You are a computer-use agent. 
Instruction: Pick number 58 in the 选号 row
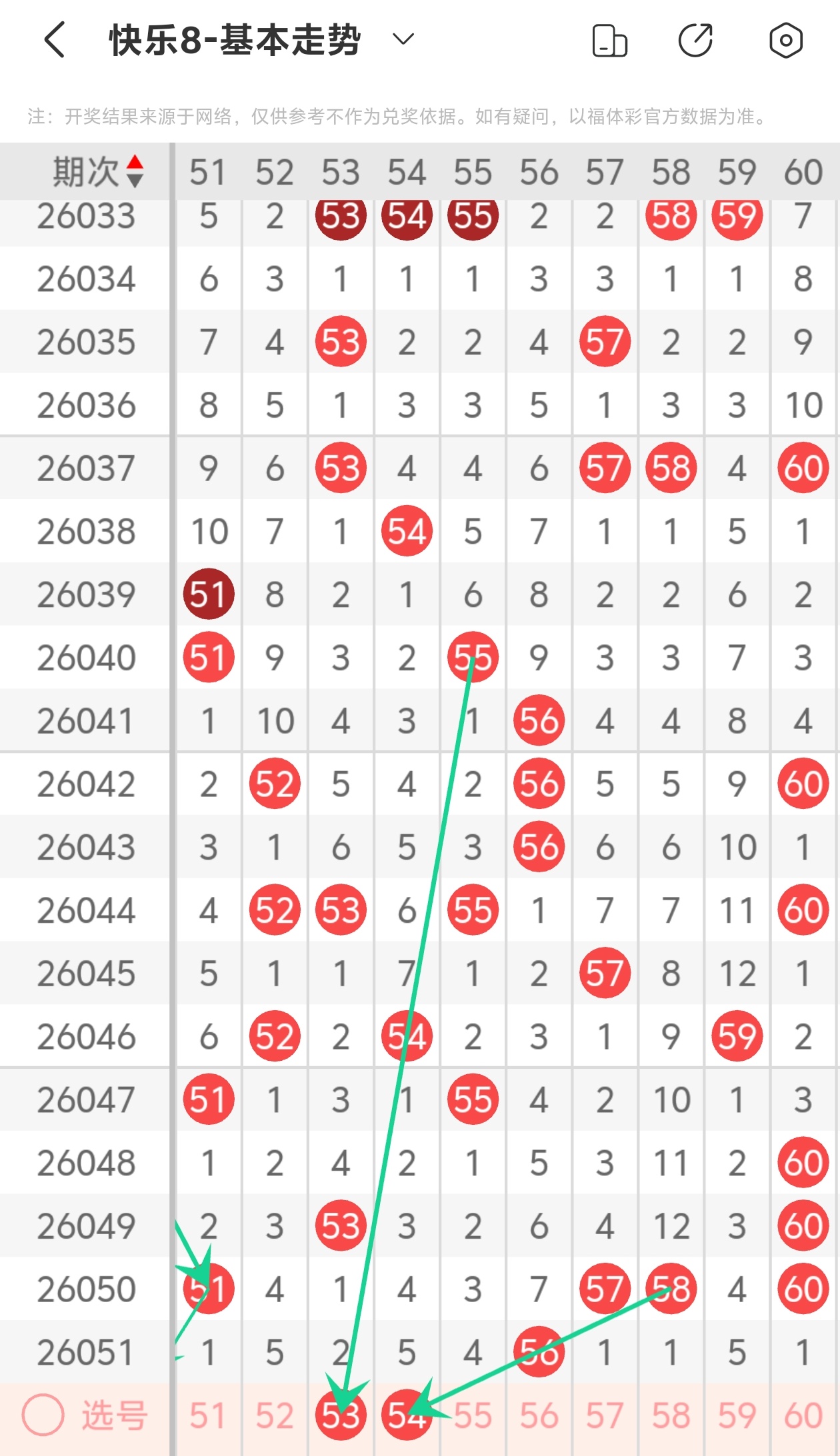(671, 1415)
